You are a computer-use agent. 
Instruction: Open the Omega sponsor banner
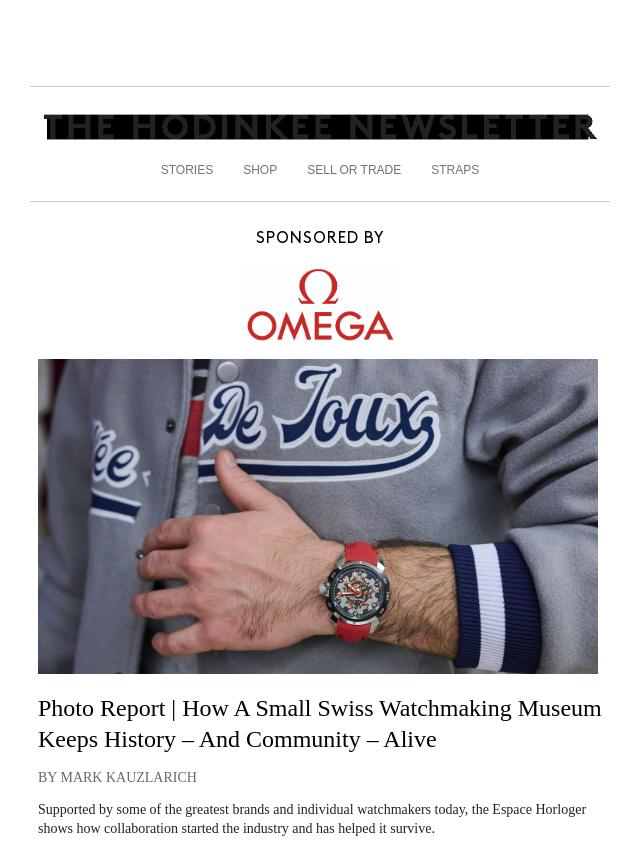tap(320, 305)
